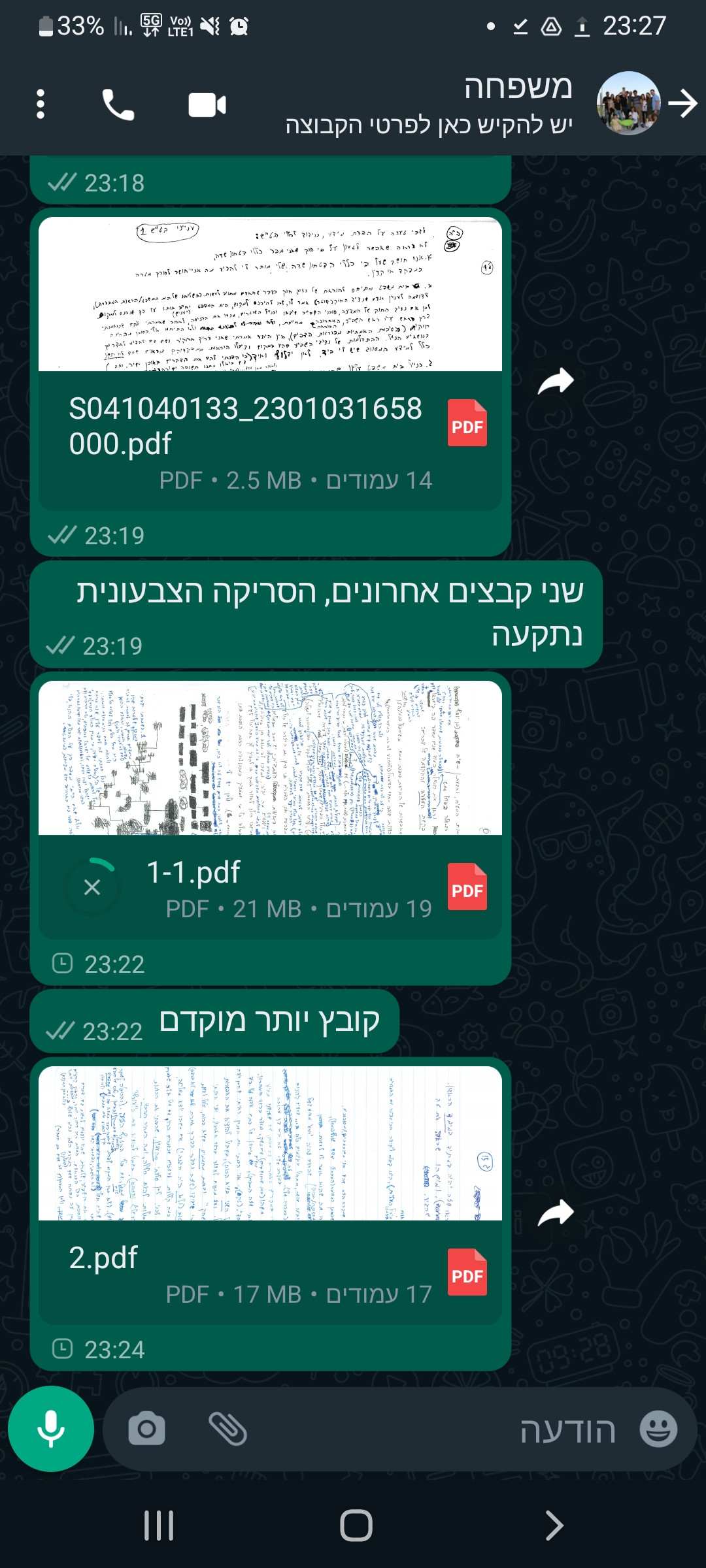Start a voice call with the group
The width and height of the screenshot is (706, 1568).
click(118, 105)
